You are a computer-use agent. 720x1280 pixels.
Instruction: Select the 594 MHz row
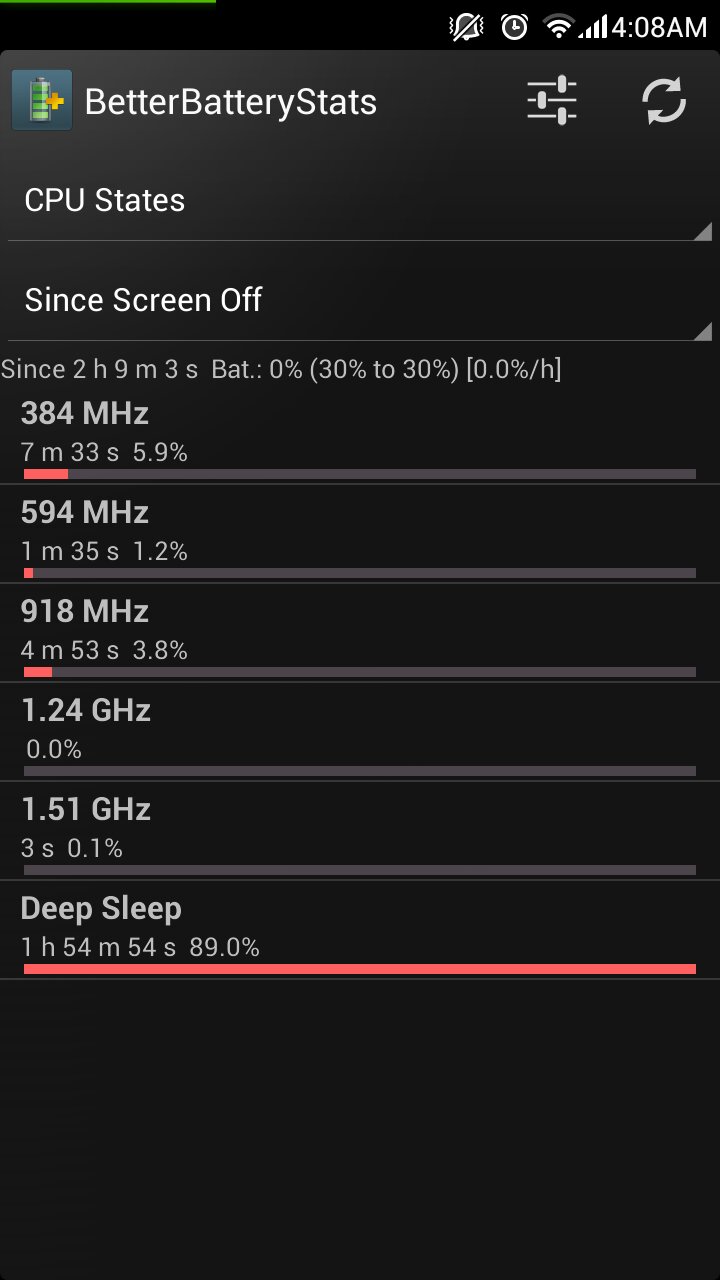[360, 534]
